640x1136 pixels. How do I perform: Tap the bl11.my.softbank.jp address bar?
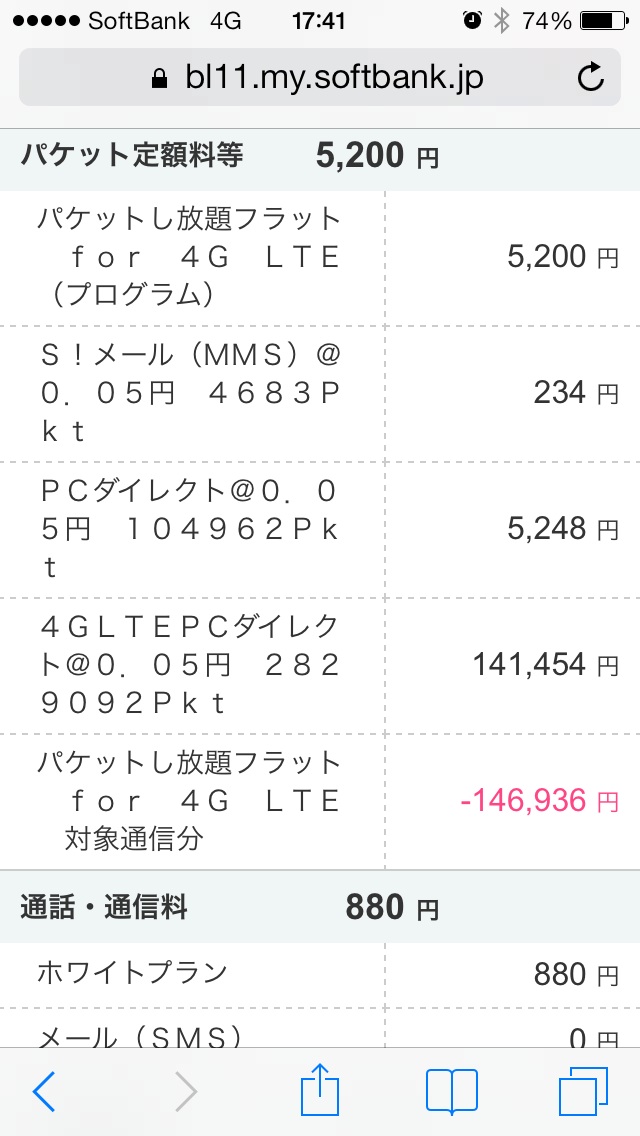(320, 78)
